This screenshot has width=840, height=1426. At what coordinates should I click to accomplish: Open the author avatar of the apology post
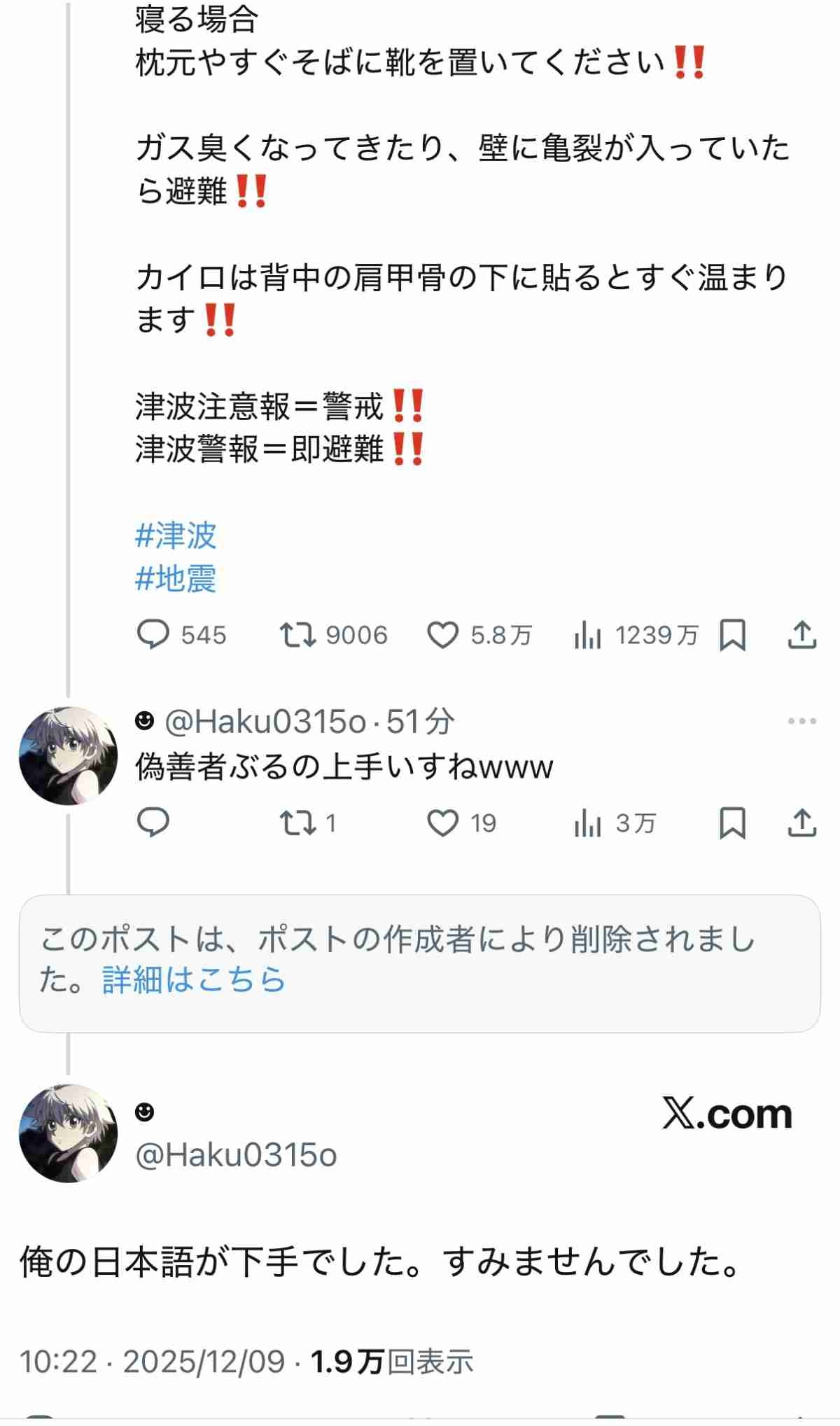point(68,1133)
